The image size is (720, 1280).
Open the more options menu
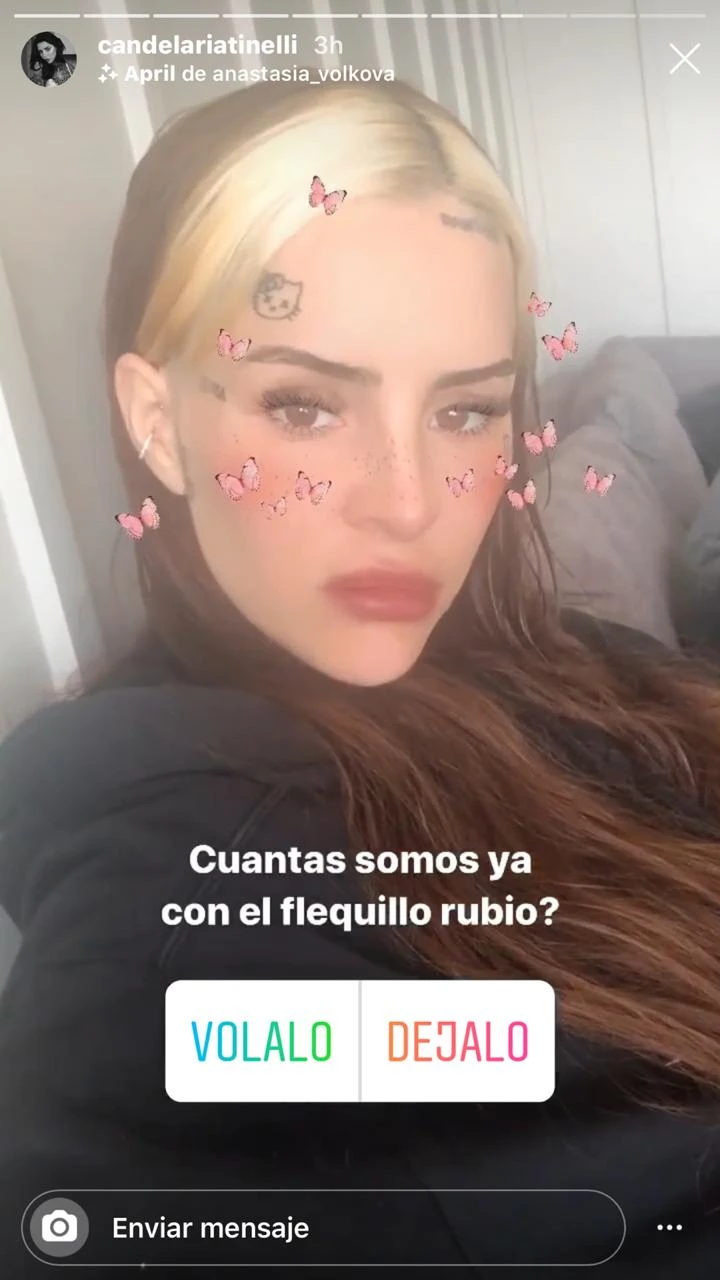pos(669,1227)
